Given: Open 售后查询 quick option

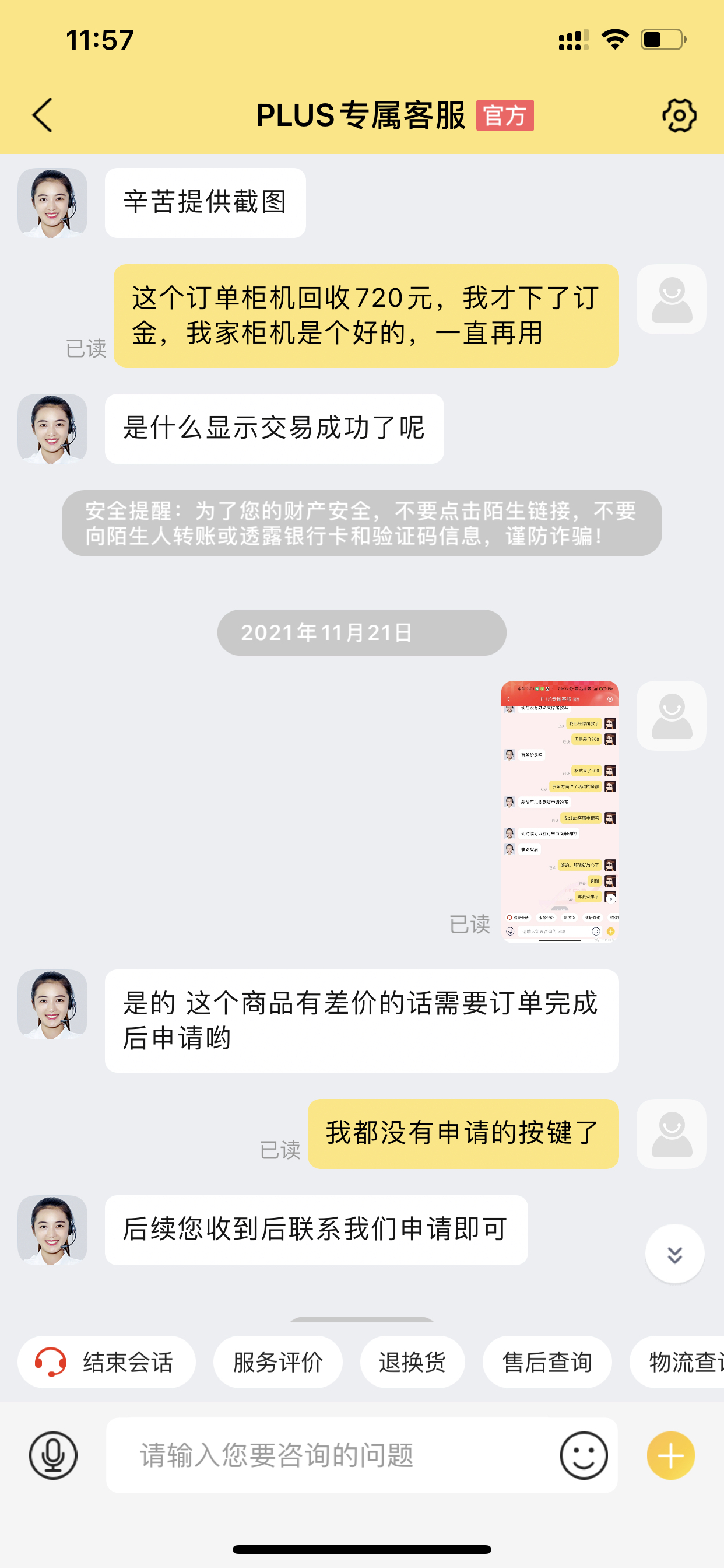Looking at the screenshot, I should click(x=546, y=1361).
